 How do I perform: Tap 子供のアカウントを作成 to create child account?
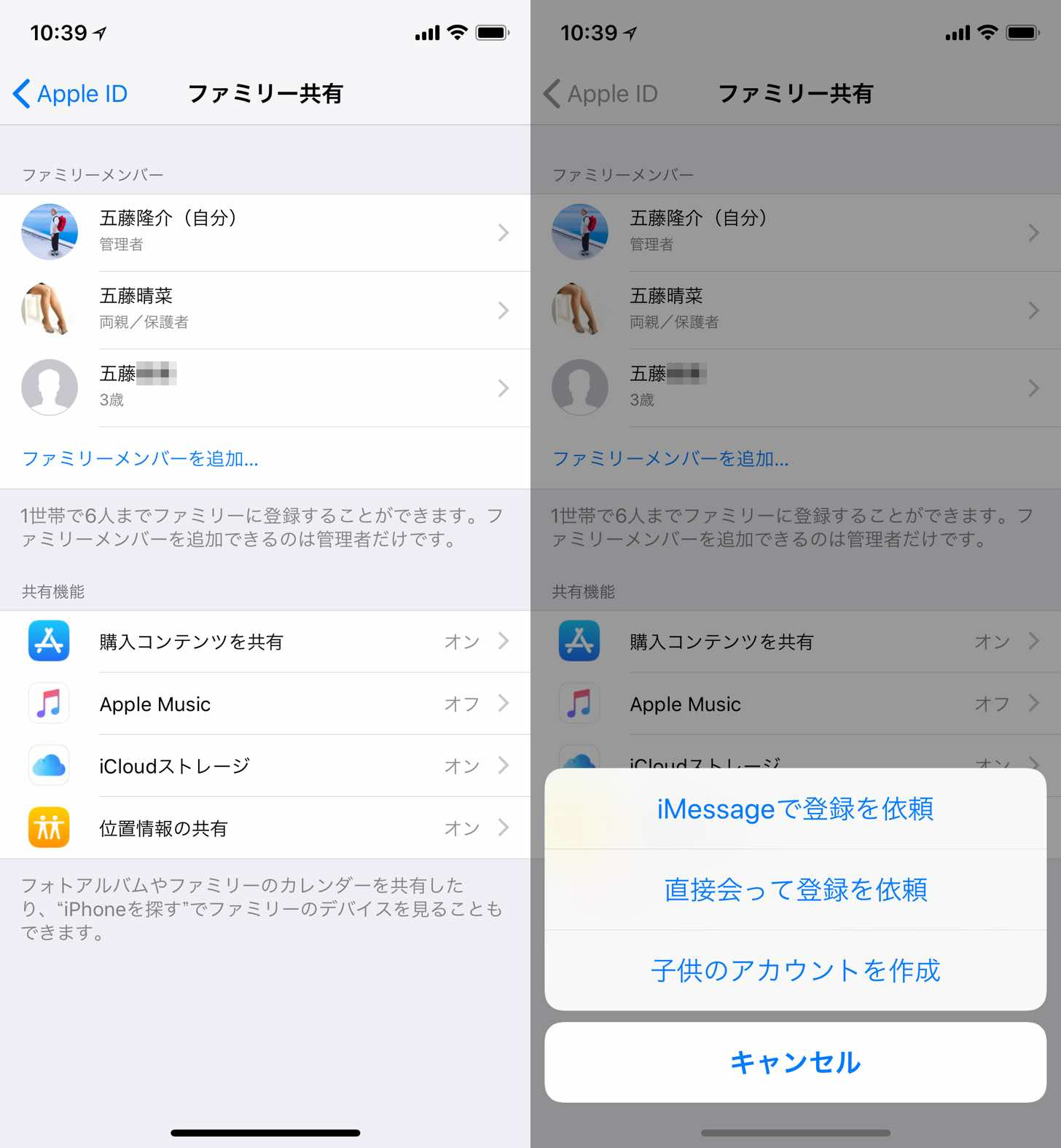click(x=795, y=970)
